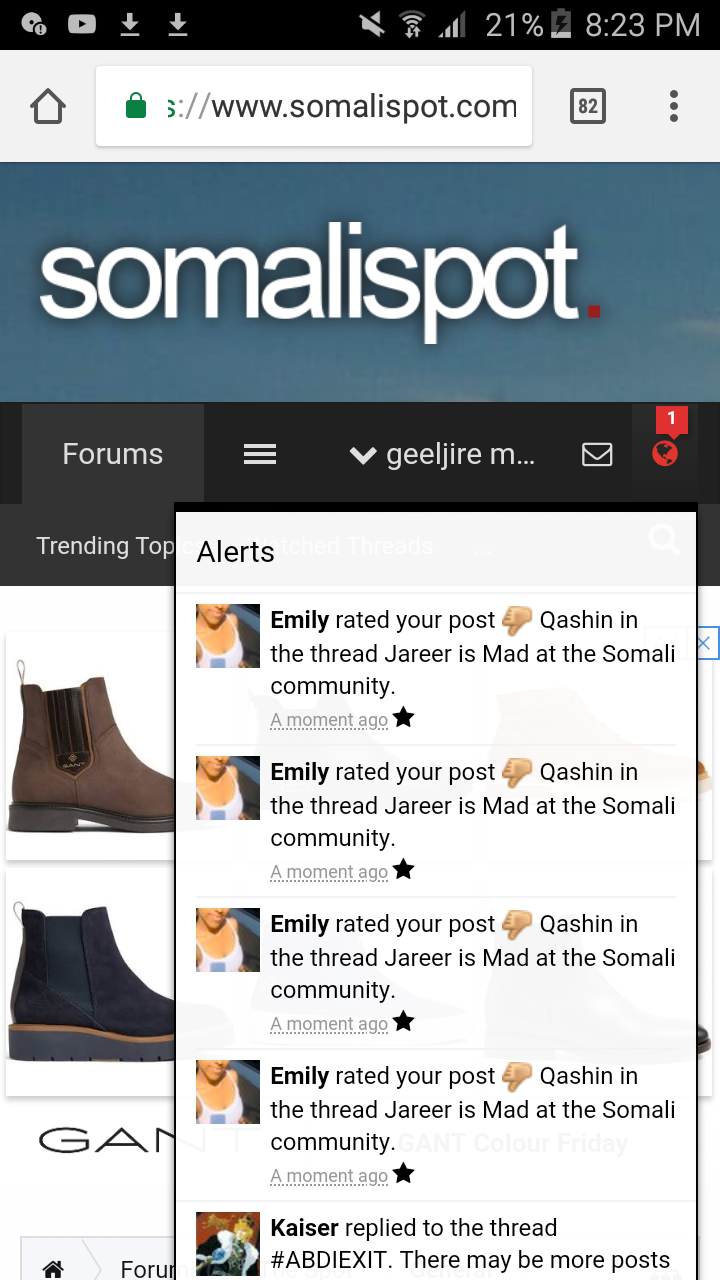Close the GANT advertisement
The height and width of the screenshot is (1280, 720).
point(704,644)
